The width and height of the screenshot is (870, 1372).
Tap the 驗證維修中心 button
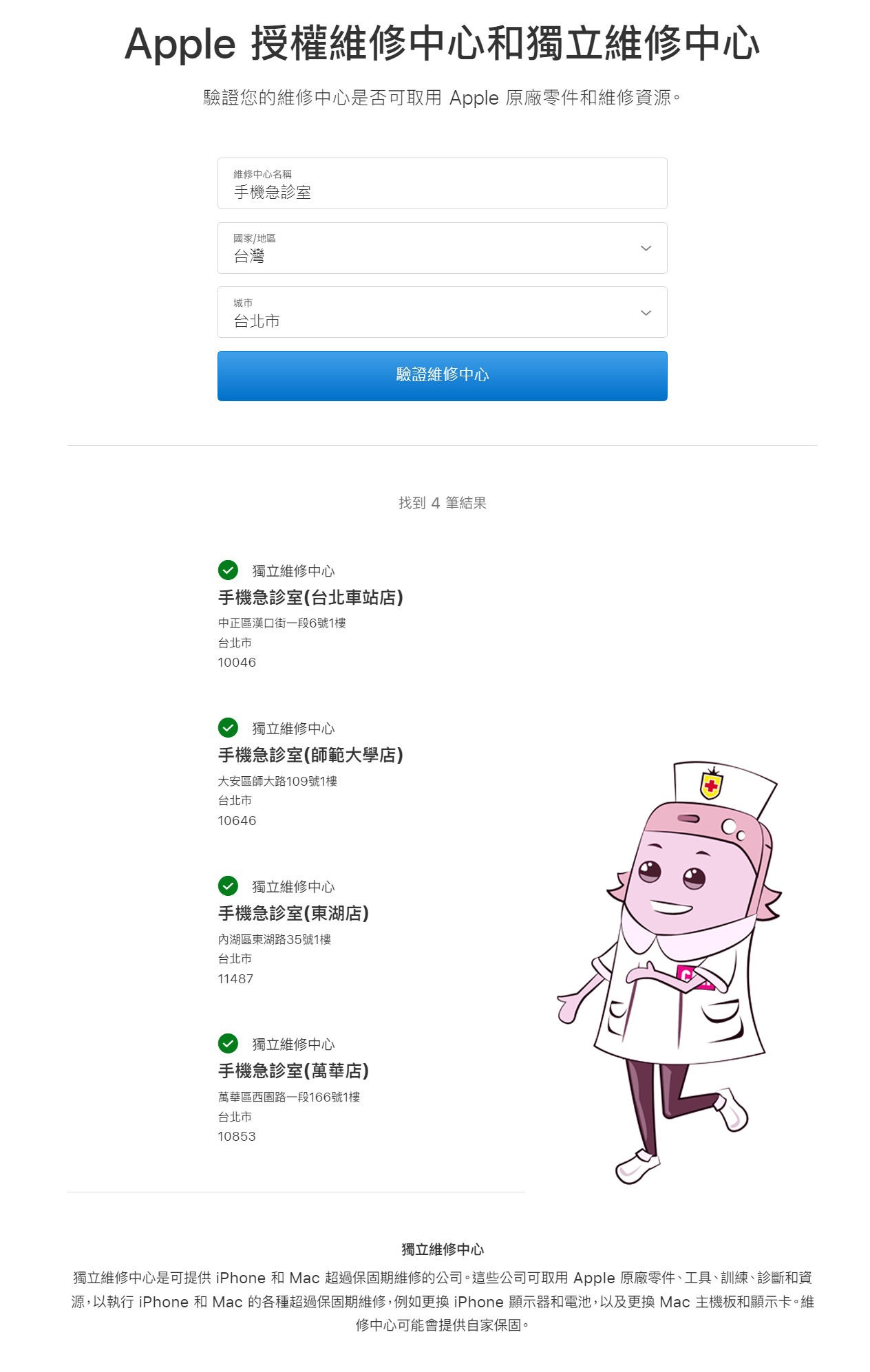(x=442, y=376)
